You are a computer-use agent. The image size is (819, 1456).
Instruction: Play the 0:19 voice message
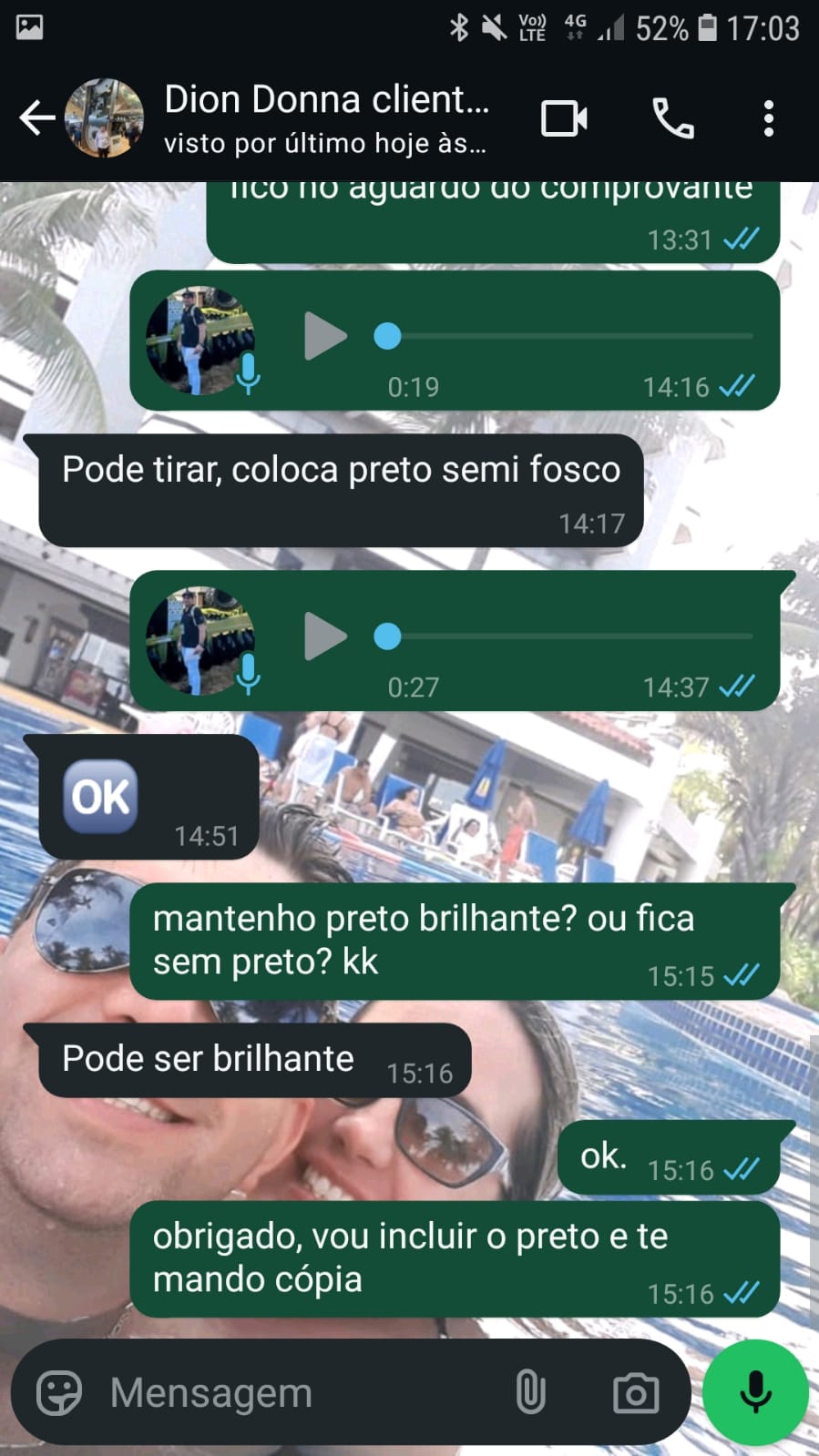[324, 337]
